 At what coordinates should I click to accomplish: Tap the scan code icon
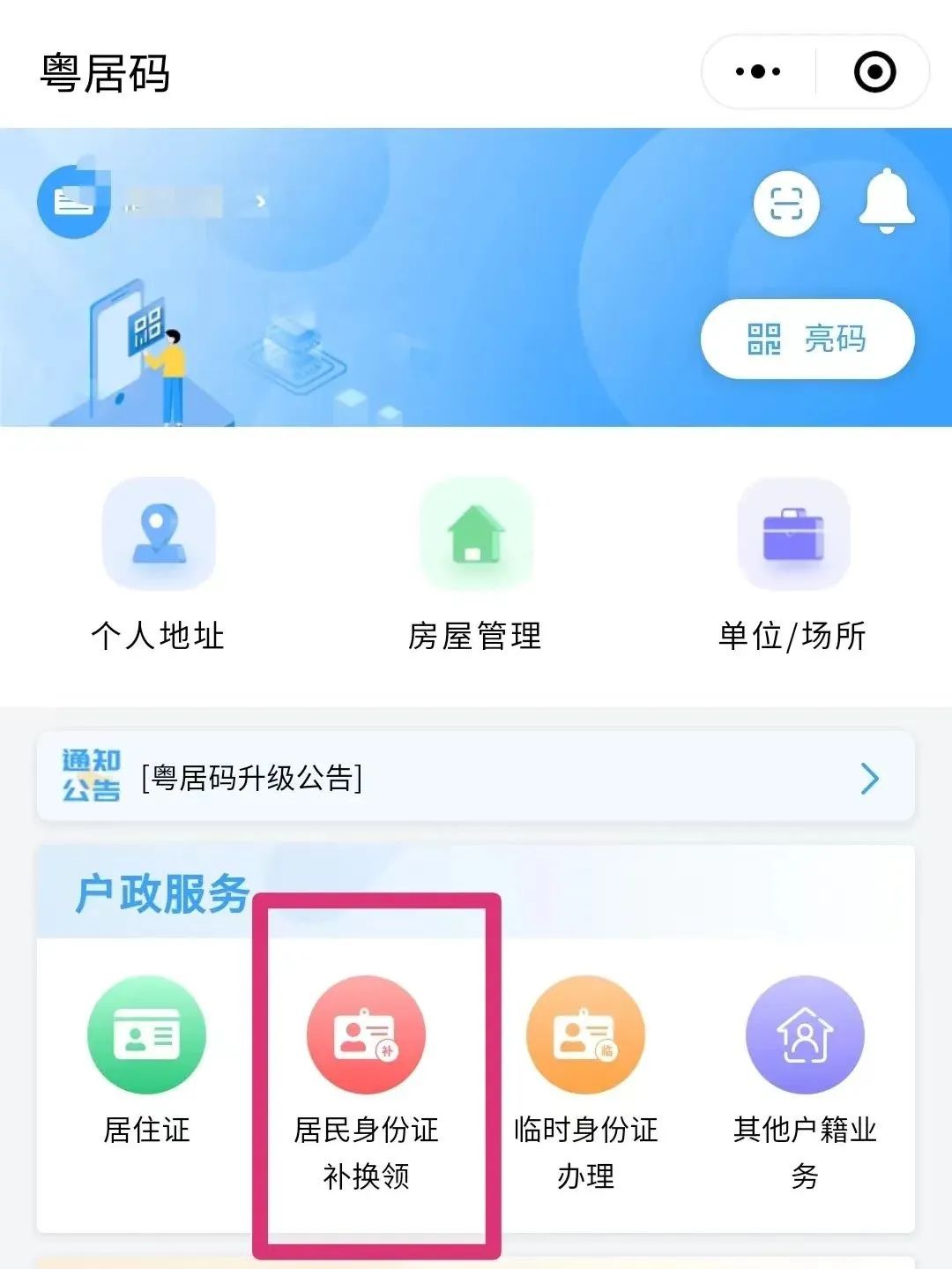coord(786,205)
